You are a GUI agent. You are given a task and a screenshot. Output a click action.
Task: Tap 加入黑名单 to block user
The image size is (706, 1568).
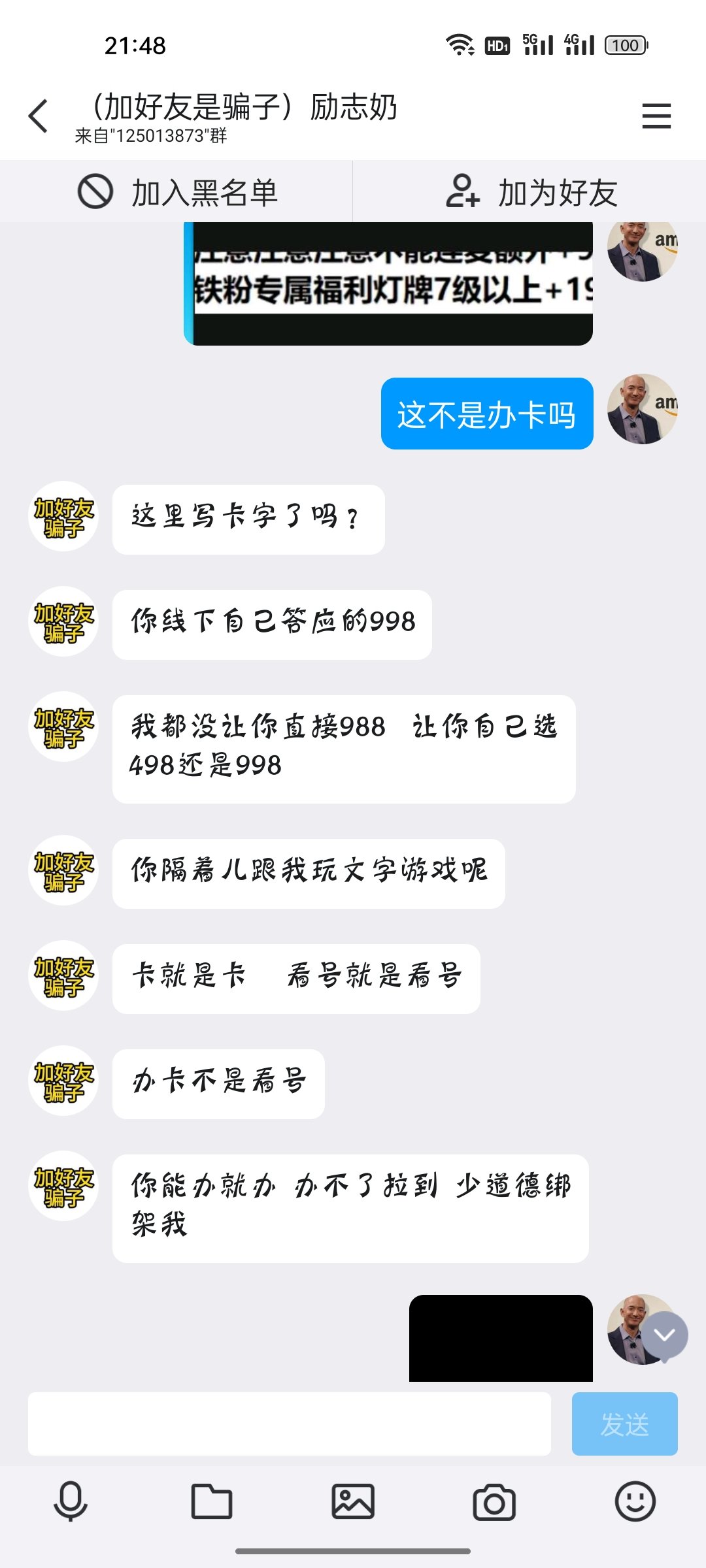(177, 193)
